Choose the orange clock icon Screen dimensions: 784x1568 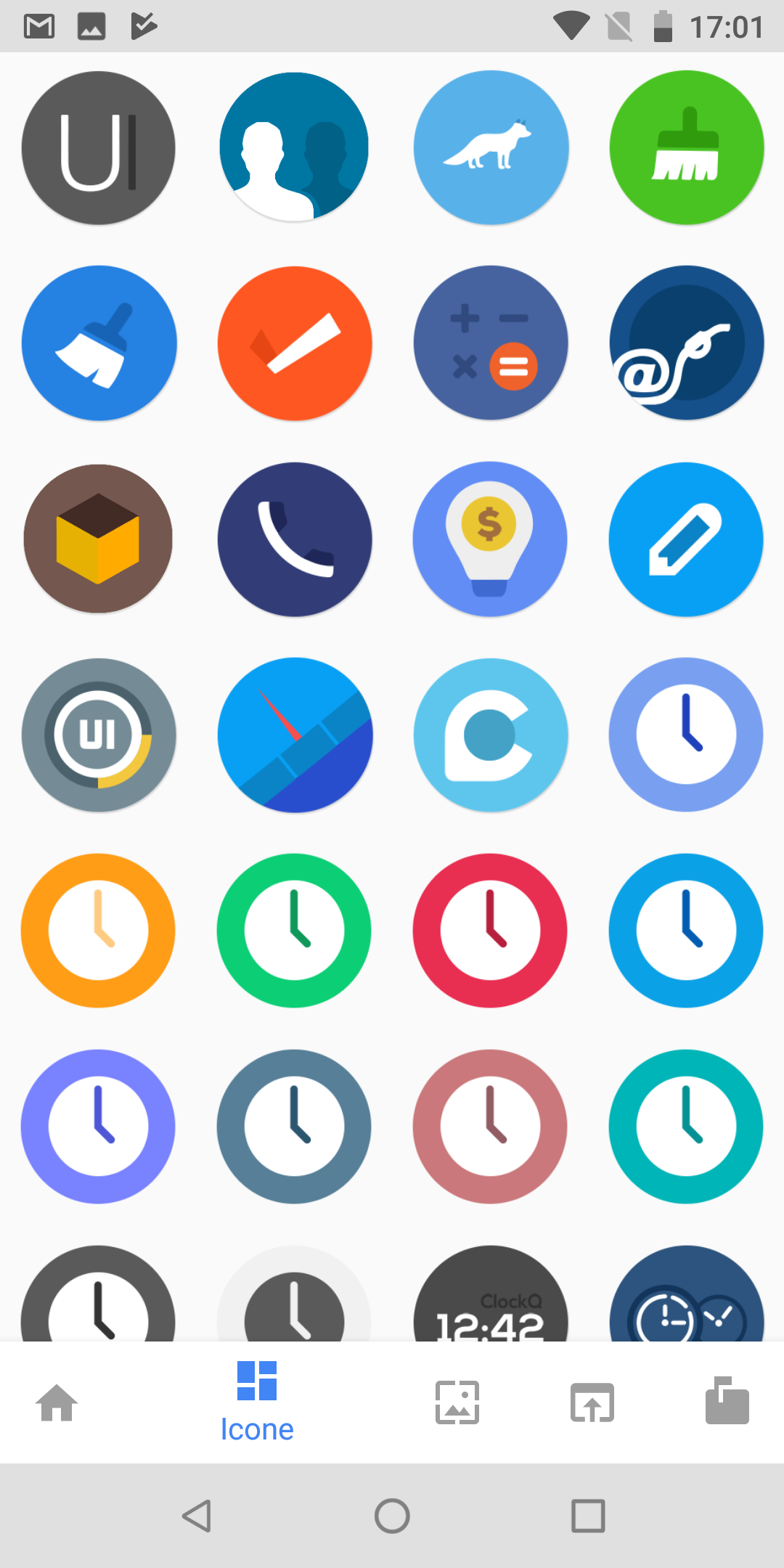[99, 931]
